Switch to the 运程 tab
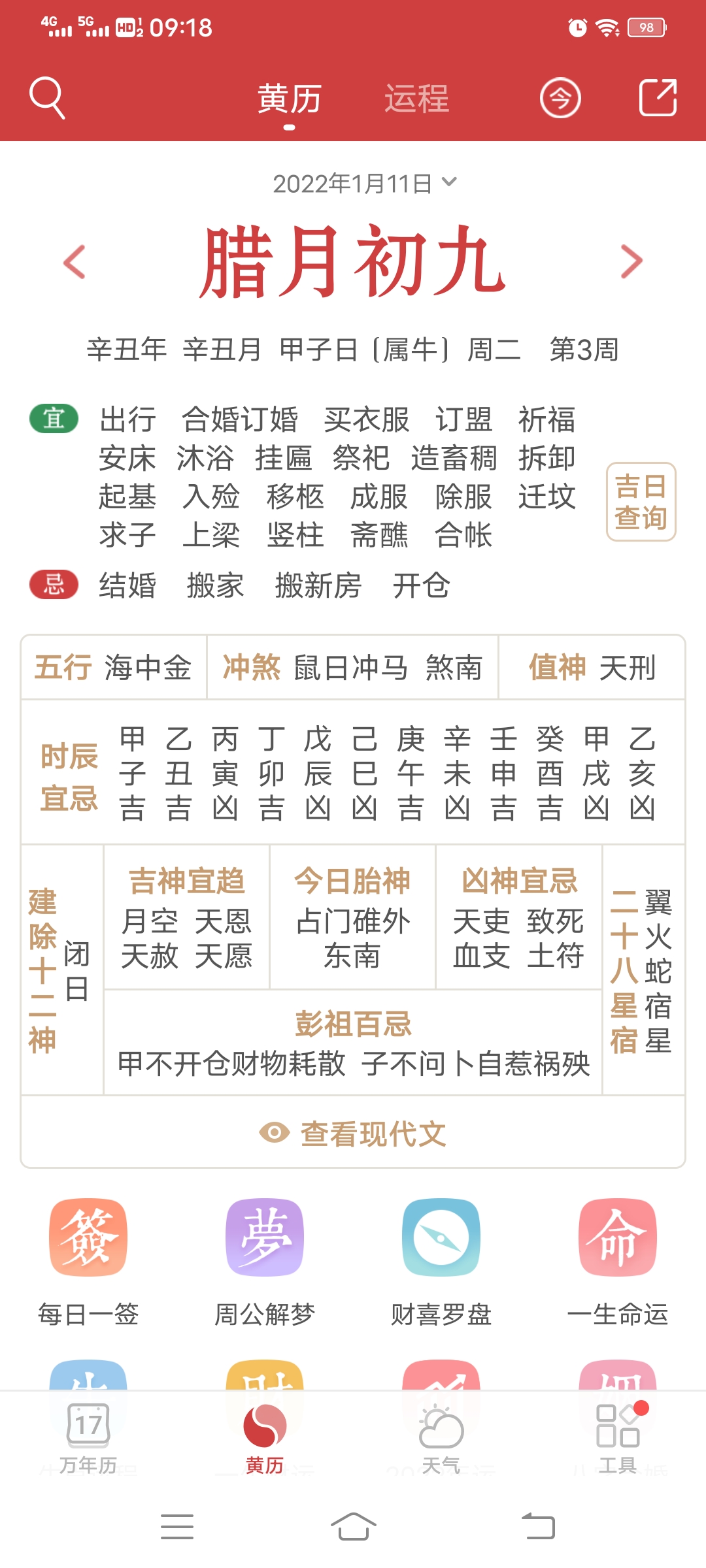 pyautogui.click(x=416, y=99)
